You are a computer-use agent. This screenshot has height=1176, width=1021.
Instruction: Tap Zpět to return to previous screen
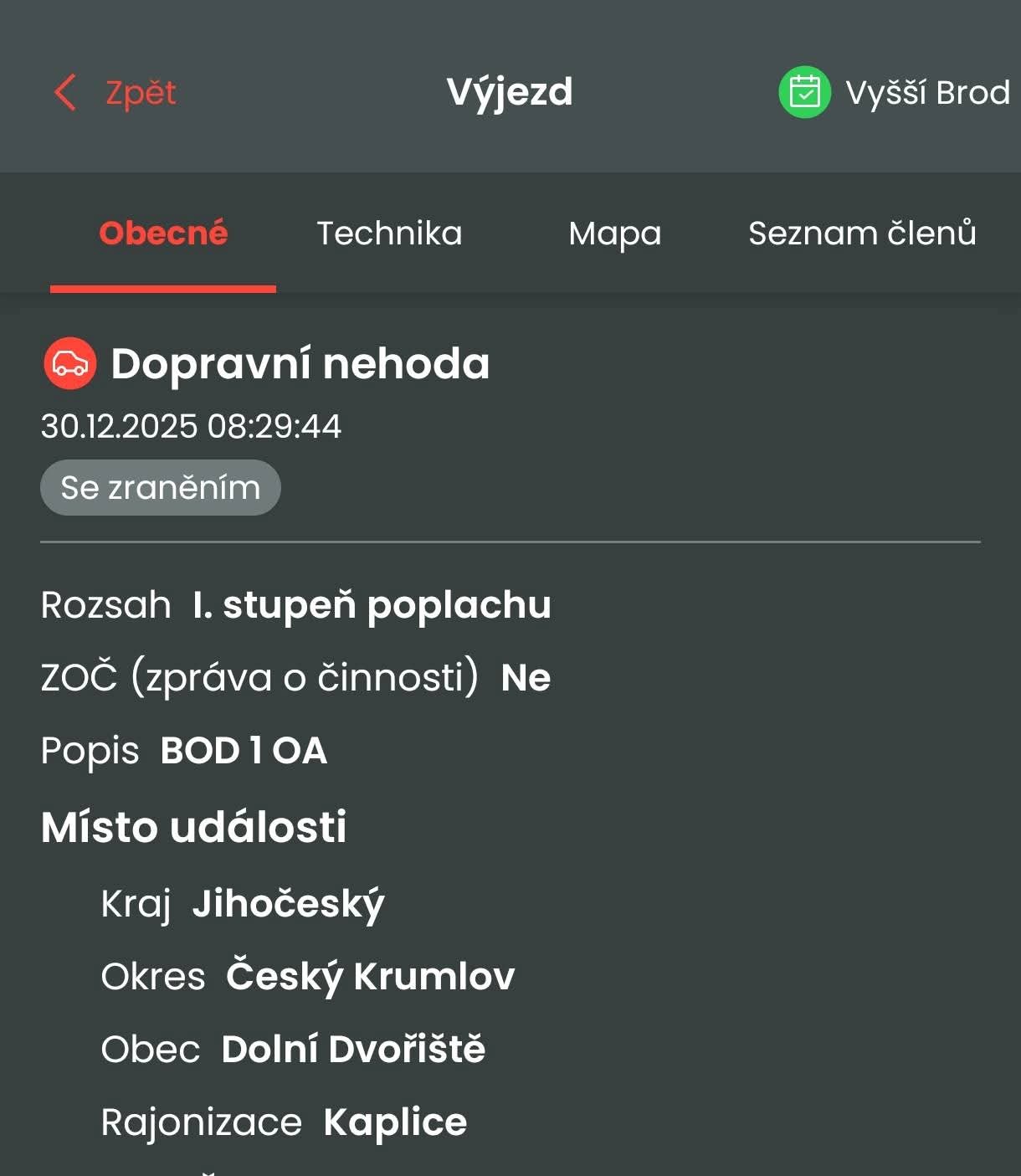pos(138,92)
